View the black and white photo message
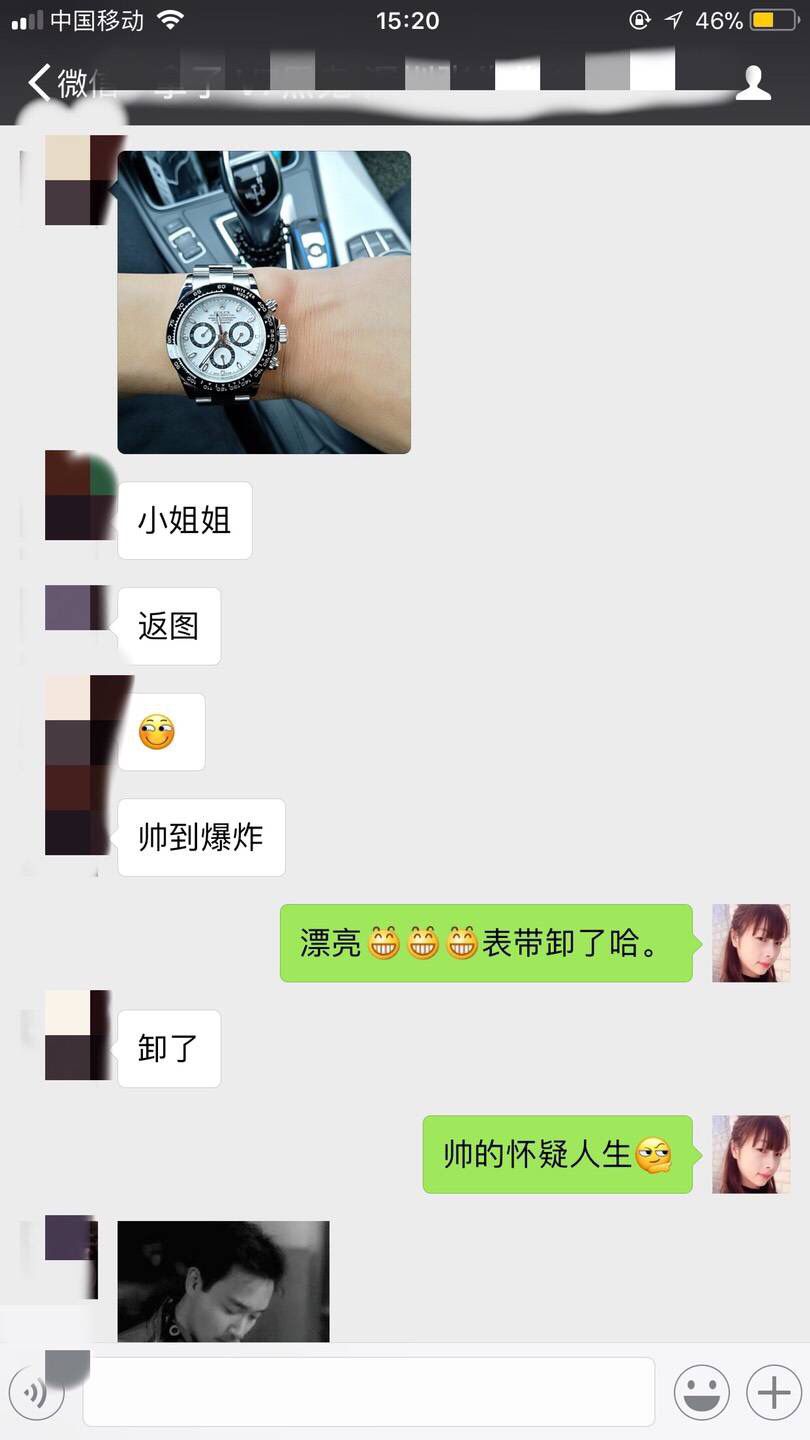 pos(223,1281)
